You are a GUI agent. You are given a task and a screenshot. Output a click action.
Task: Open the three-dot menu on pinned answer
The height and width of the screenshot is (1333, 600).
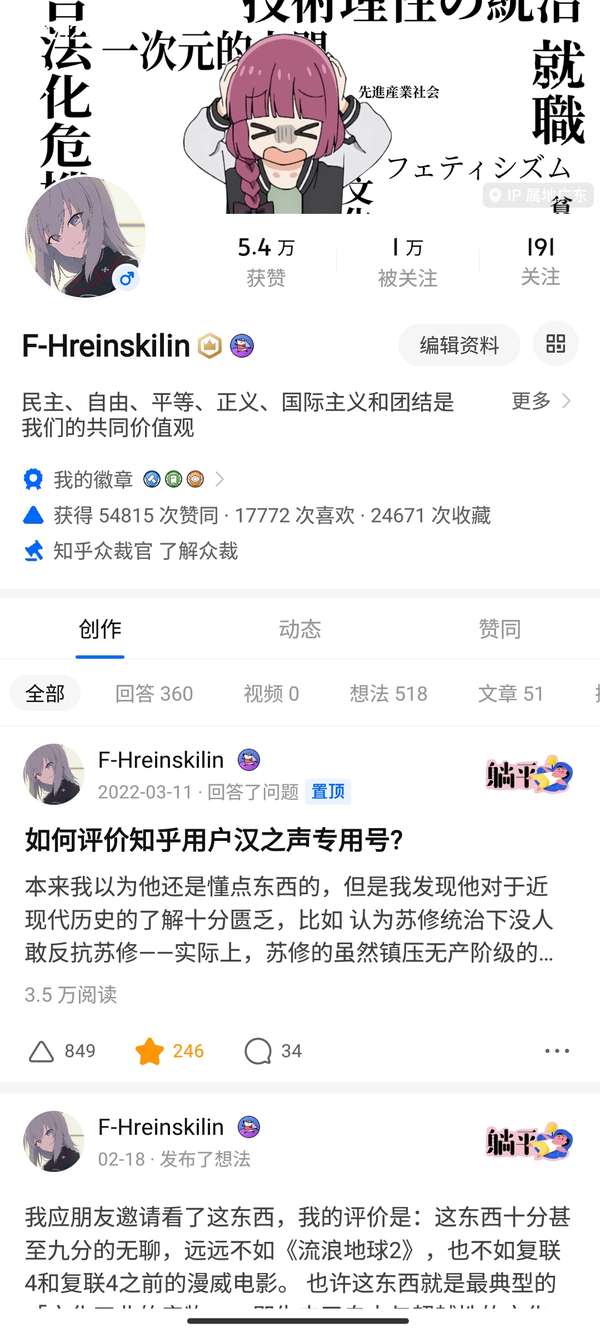557,1051
